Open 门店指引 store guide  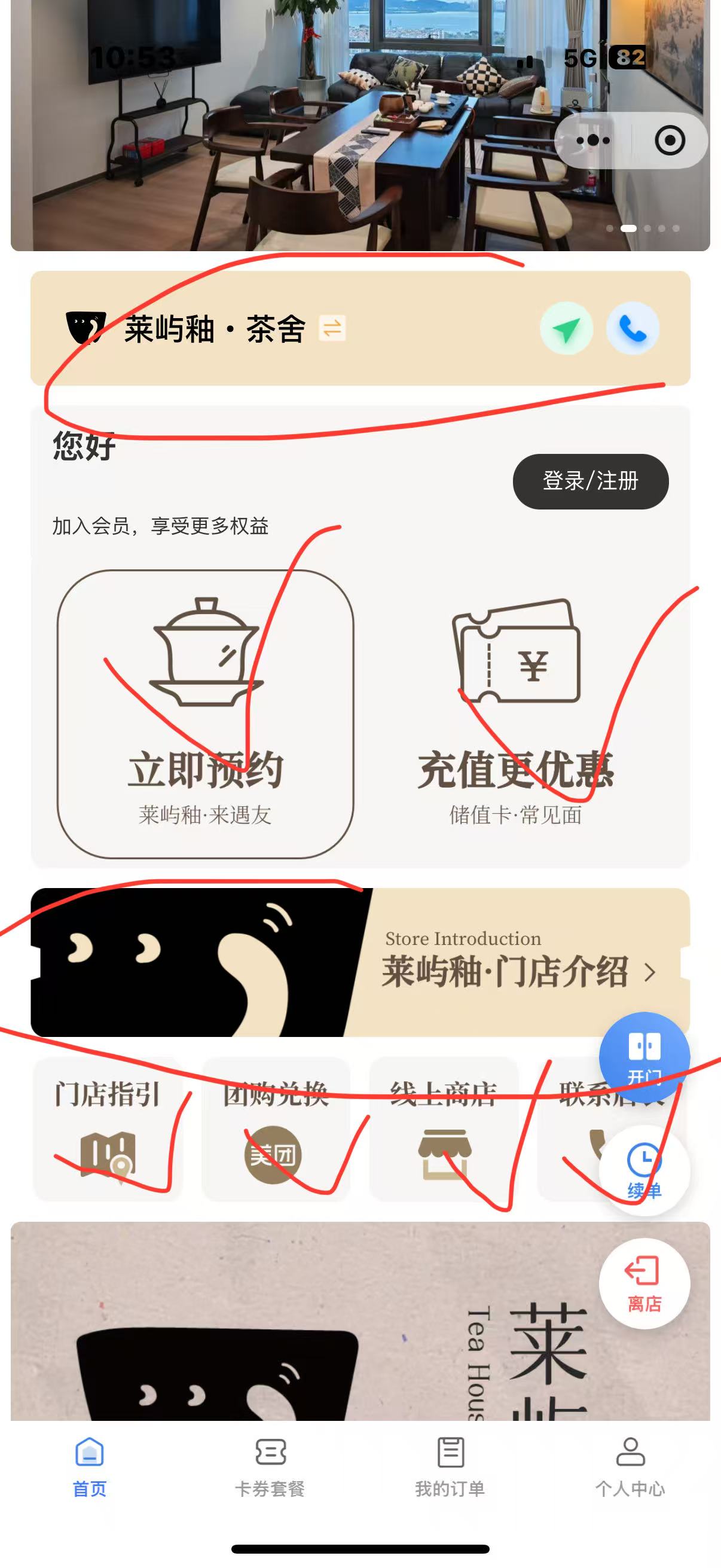(x=108, y=1129)
